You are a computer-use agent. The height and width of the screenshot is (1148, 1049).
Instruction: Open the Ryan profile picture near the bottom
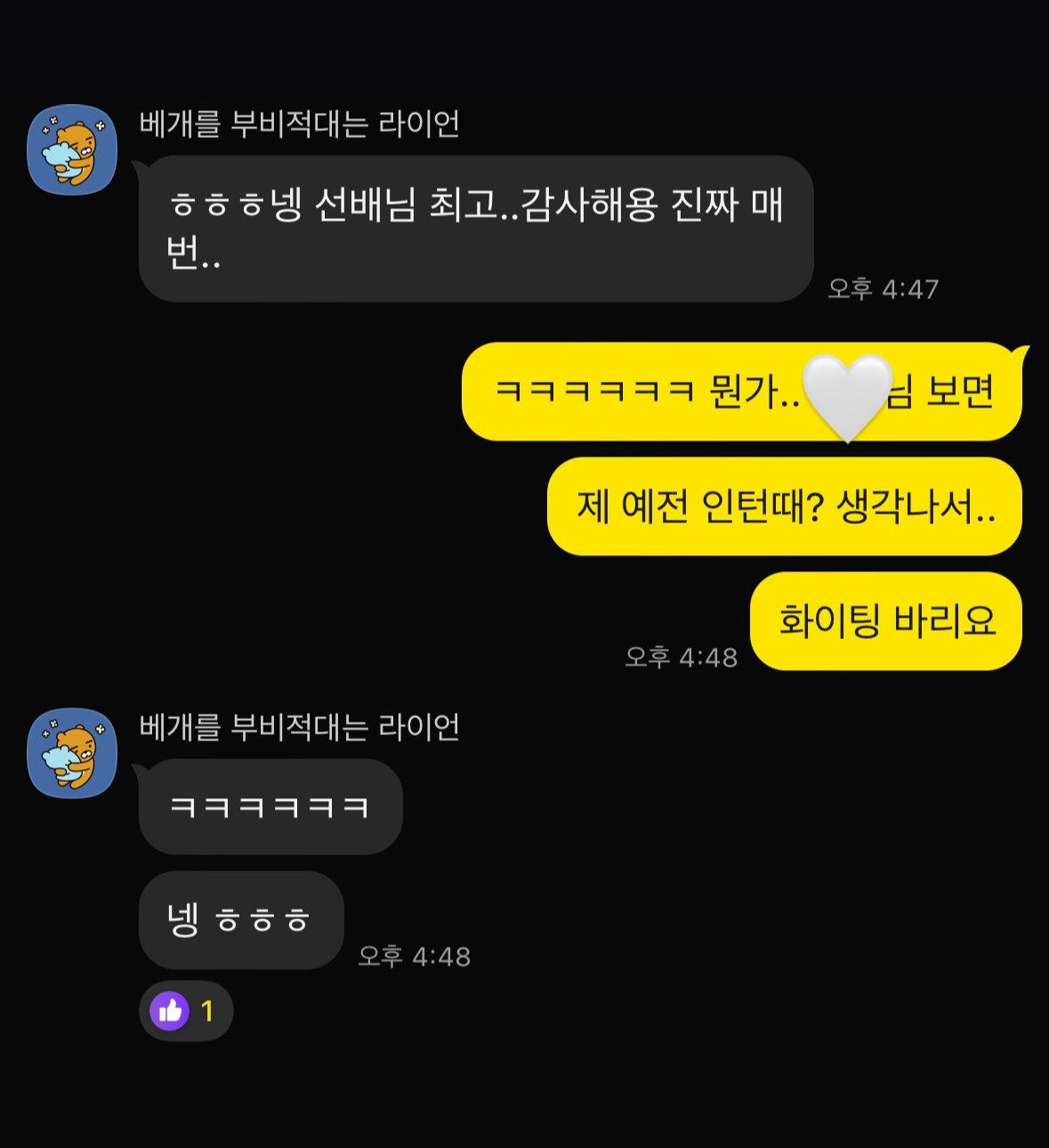tap(71, 754)
